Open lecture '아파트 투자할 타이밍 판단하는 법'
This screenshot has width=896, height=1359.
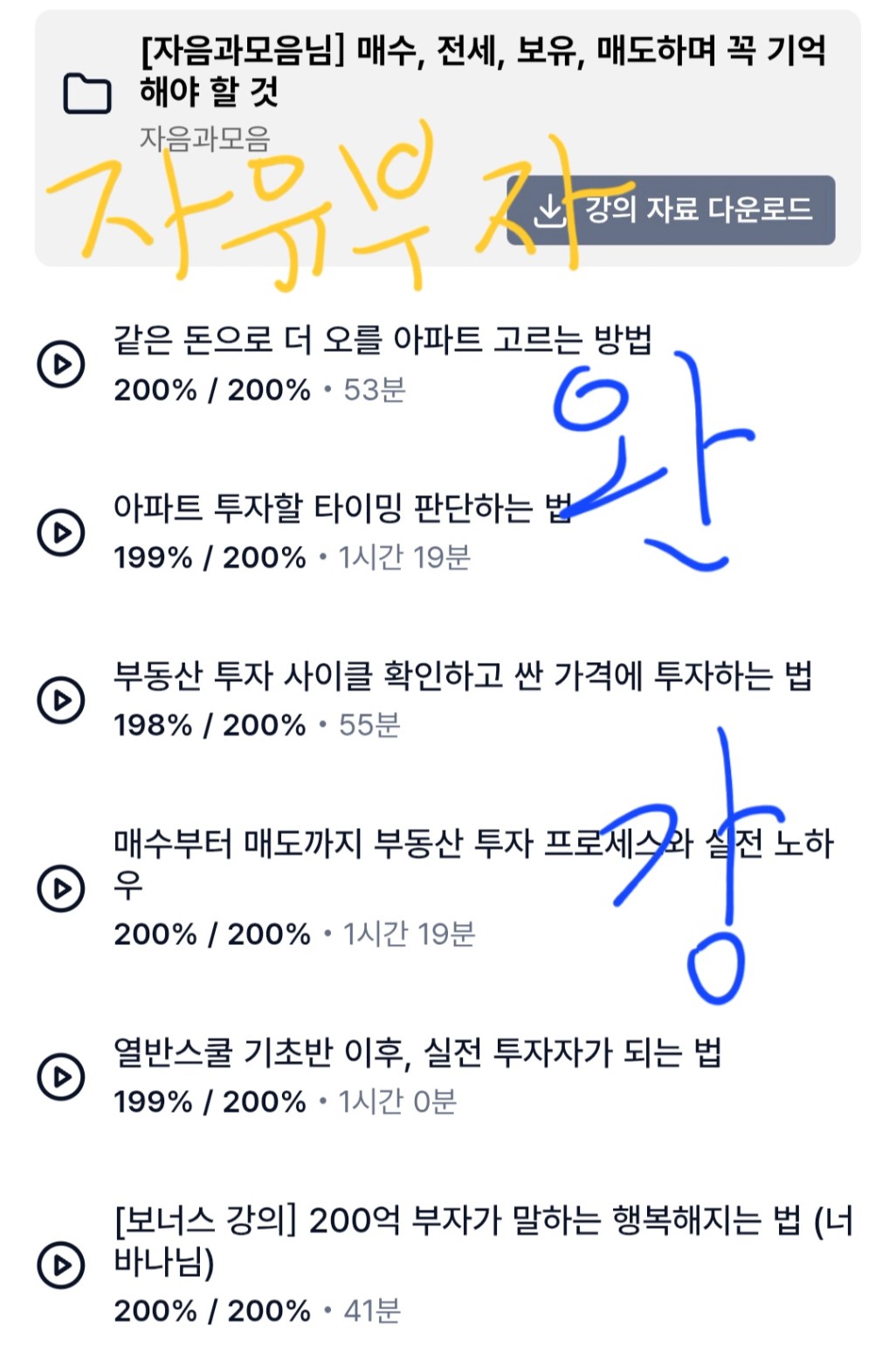[x=61, y=532]
